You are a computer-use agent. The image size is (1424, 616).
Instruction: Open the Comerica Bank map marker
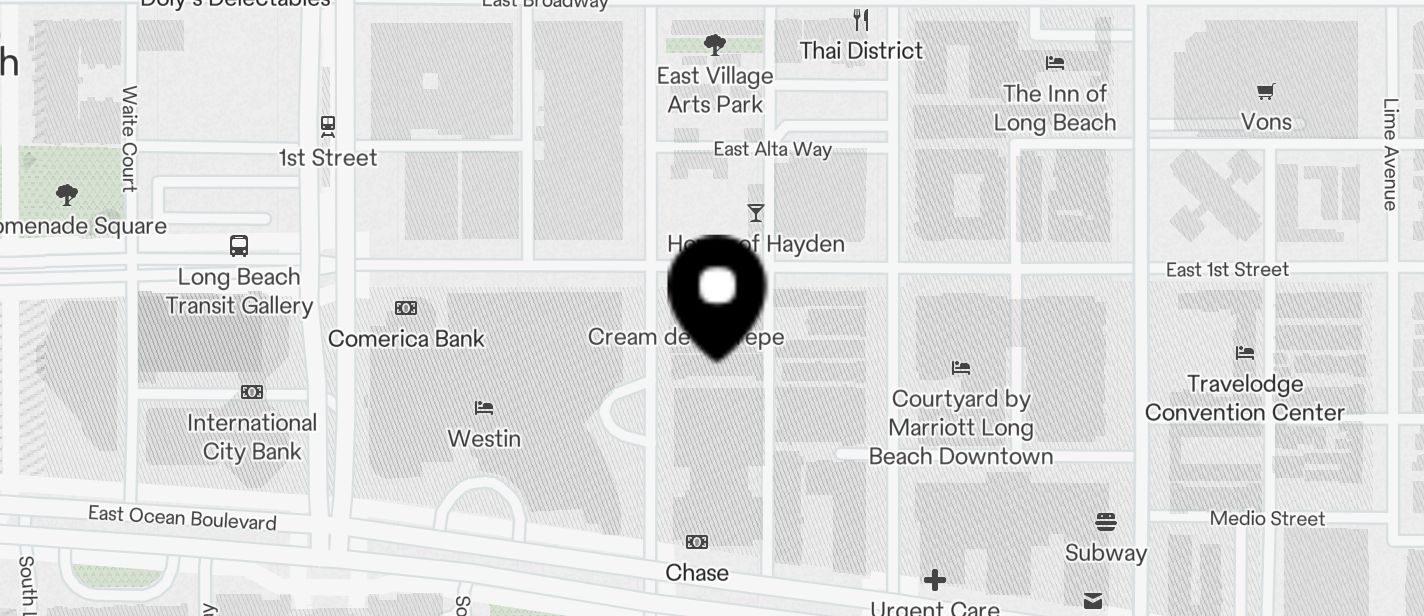[x=406, y=309]
